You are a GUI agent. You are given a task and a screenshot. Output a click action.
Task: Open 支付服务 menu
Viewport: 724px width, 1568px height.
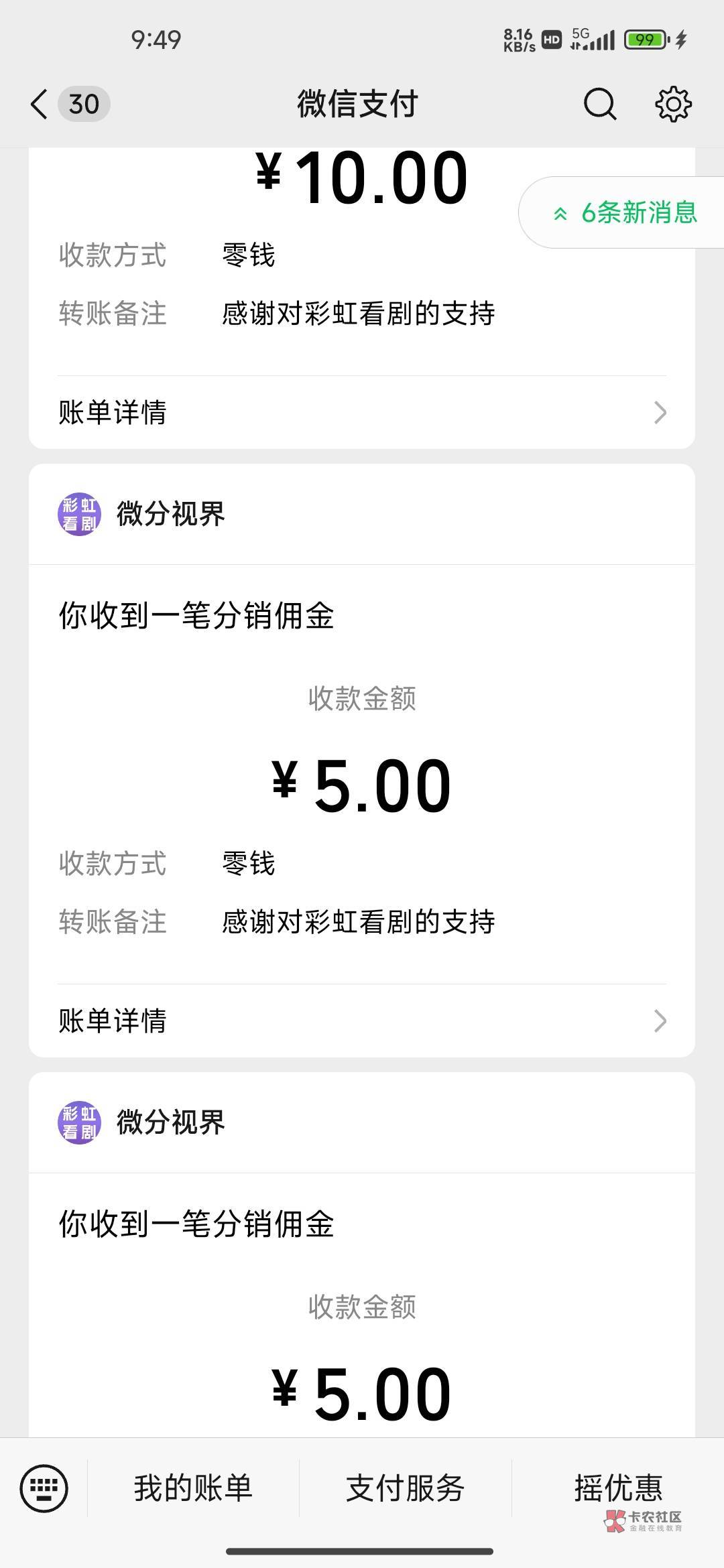tap(405, 1488)
